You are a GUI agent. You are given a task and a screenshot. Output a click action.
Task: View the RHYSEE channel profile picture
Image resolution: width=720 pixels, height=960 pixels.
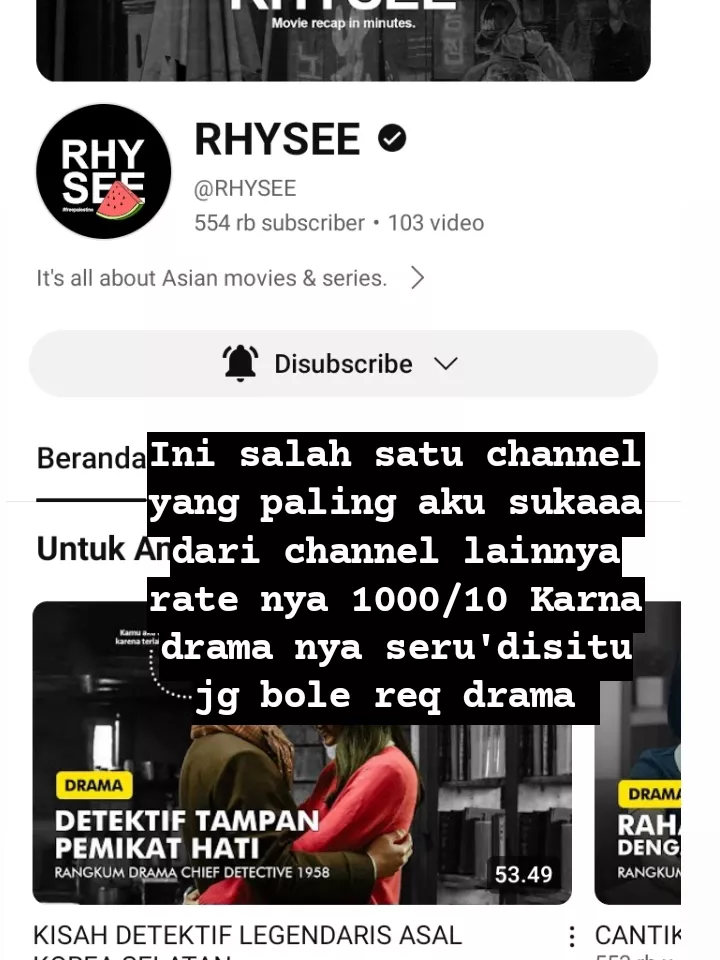coord(104,171)
